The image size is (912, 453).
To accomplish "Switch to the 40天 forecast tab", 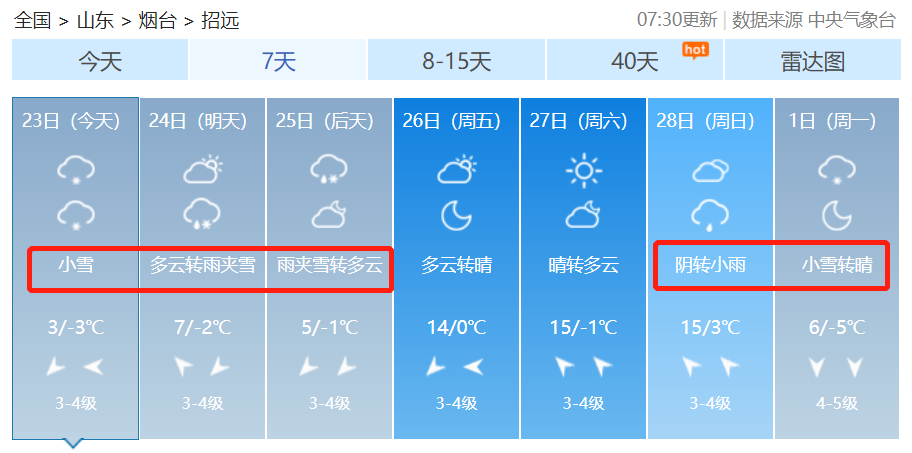I will (x=634, y=61).
